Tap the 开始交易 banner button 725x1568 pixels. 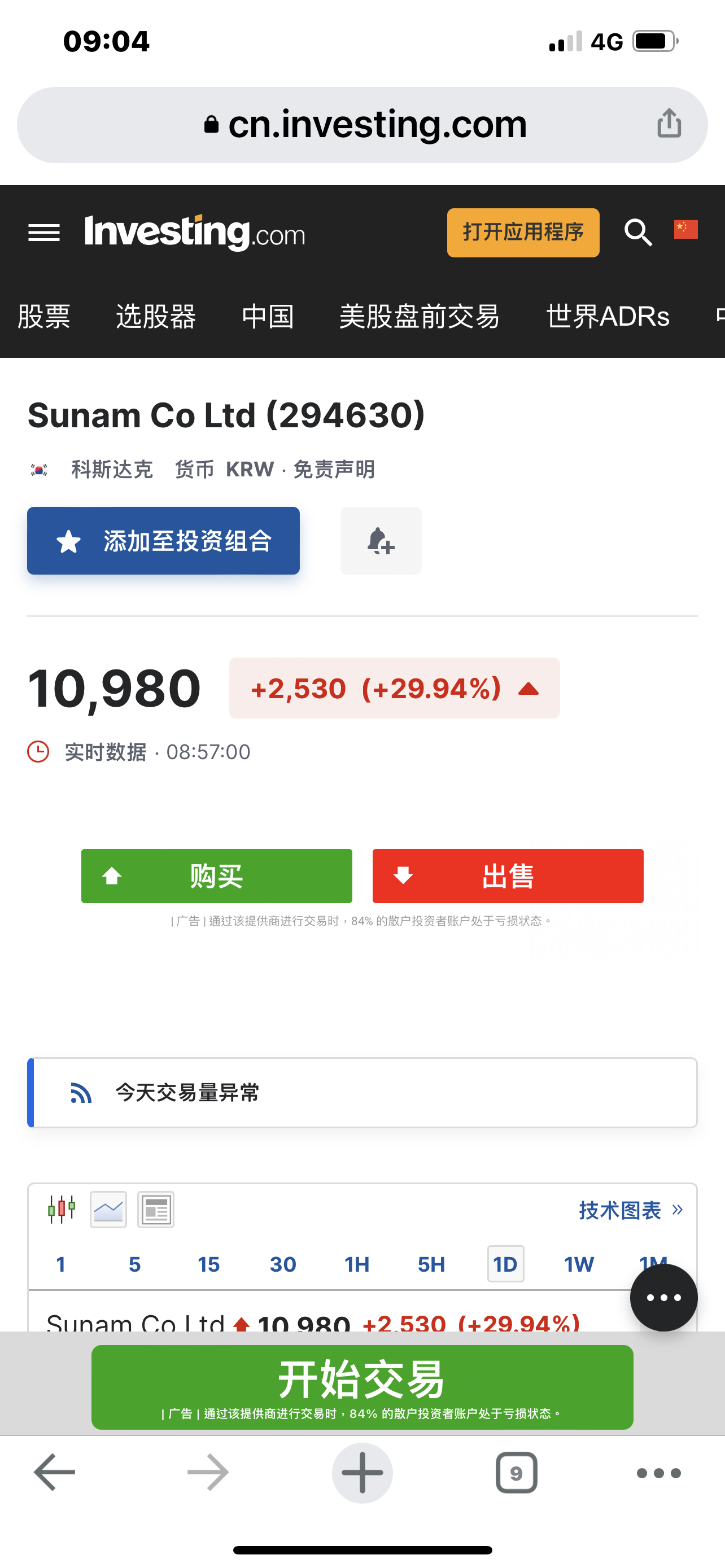(362, 1387)
